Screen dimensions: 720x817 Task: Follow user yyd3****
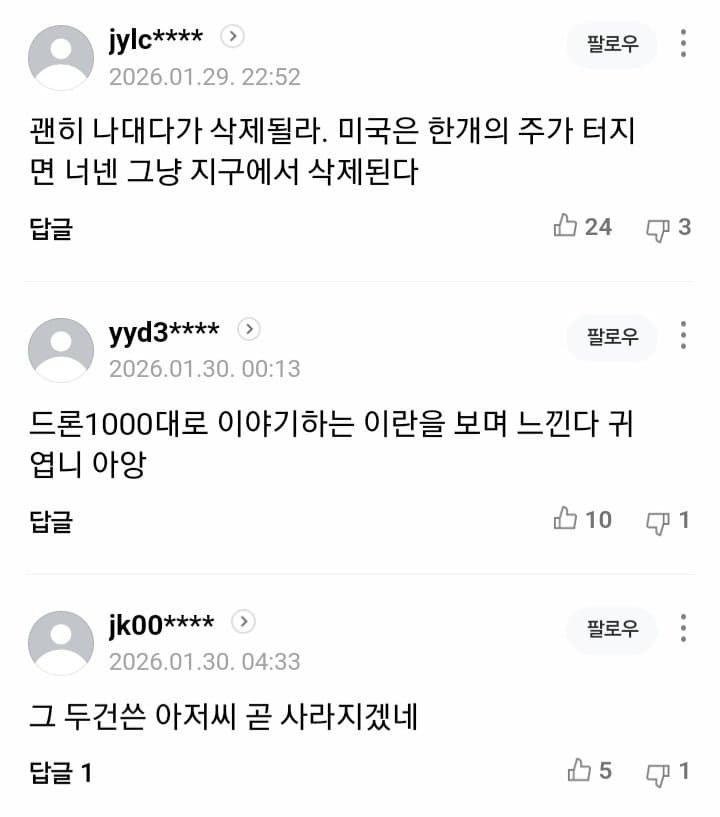612,337
